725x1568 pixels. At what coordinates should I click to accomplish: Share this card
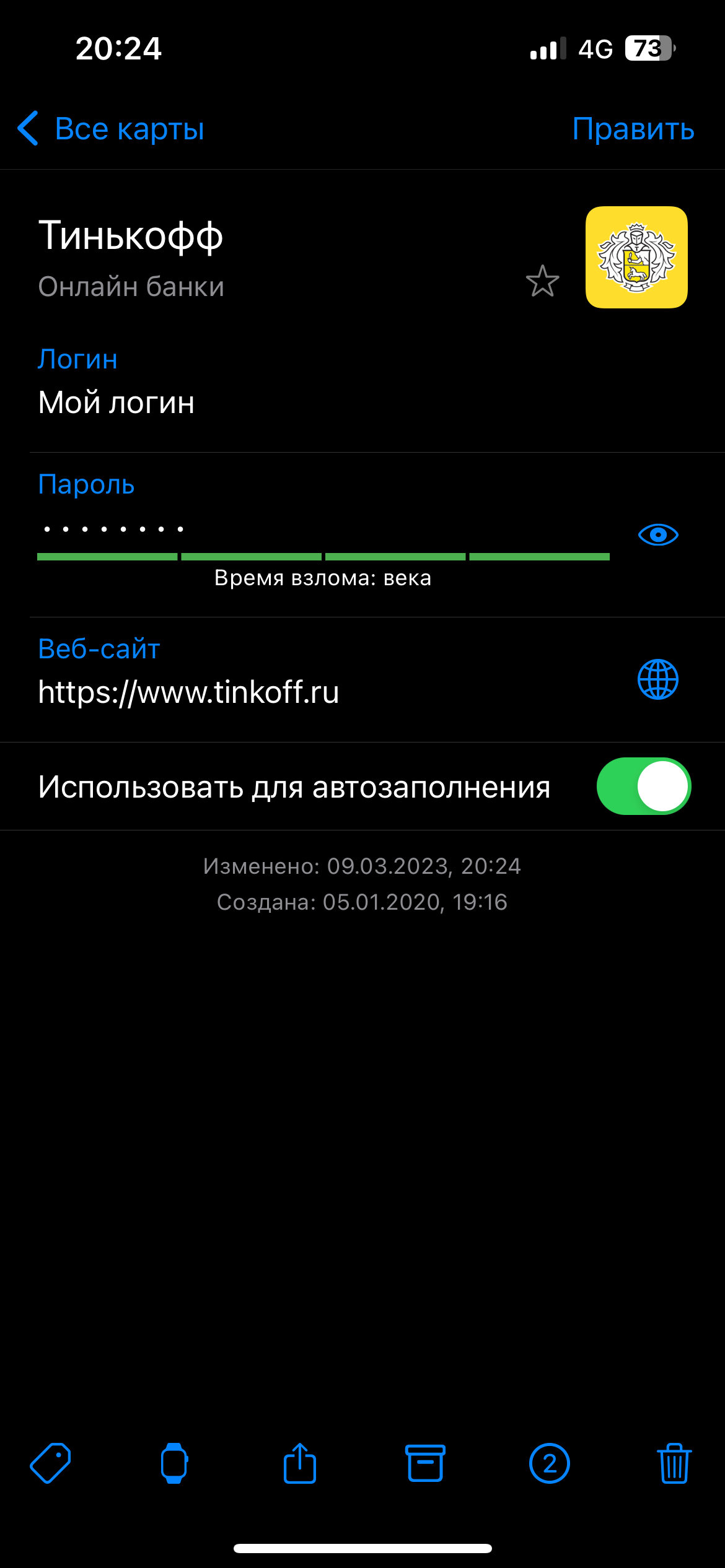[300, 1464]
